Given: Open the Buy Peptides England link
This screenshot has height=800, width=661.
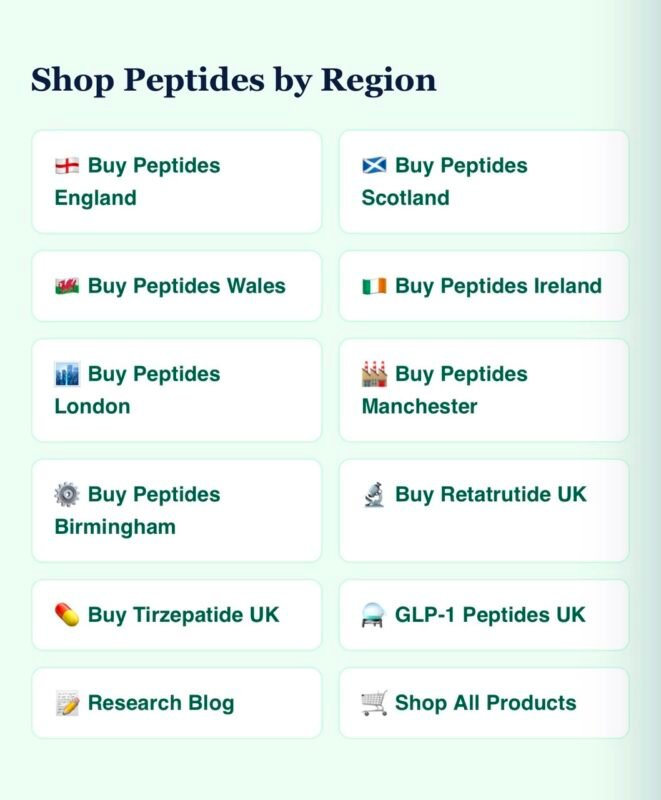Looking at the screenshot, I should click(x=176, y=182).
